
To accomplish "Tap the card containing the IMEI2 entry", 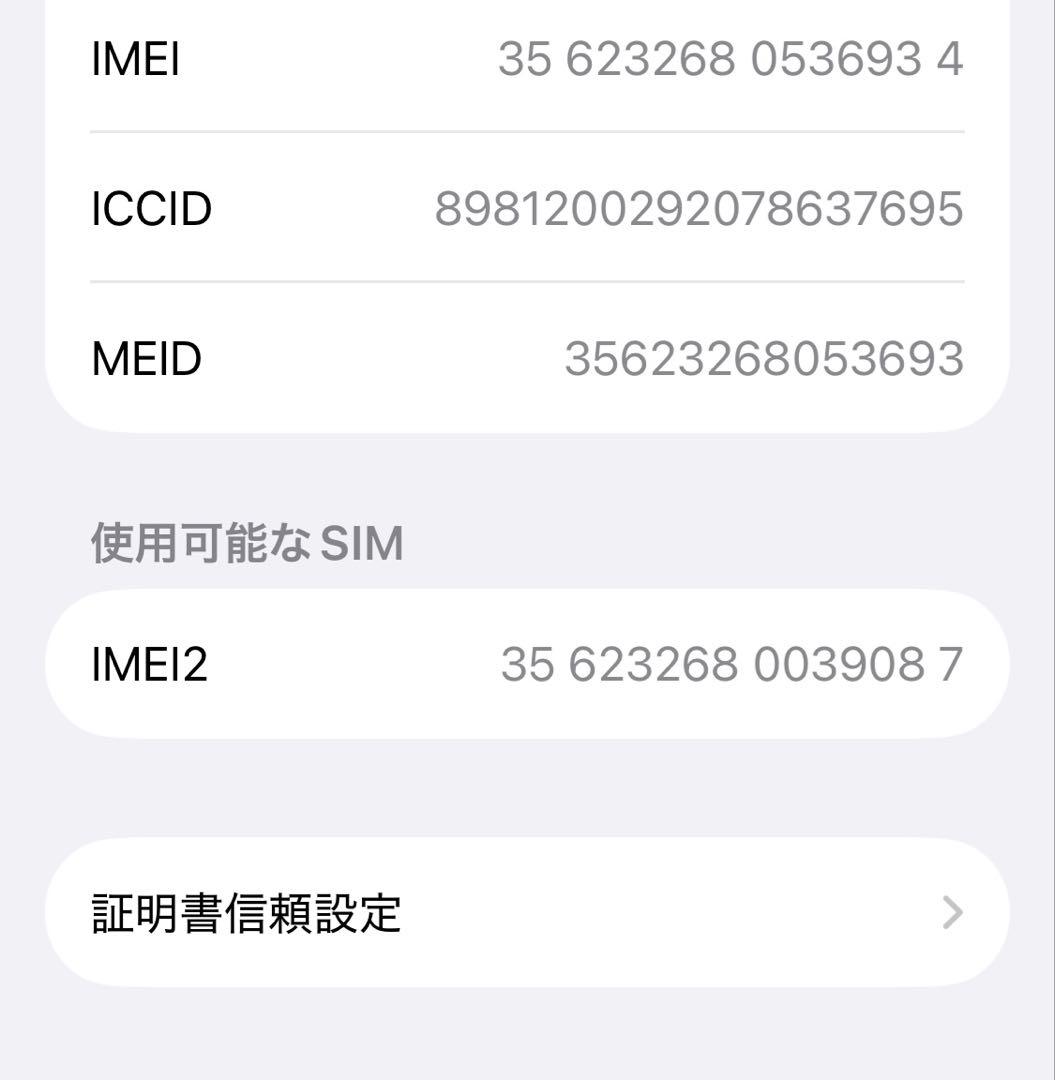I will point(527,663).
